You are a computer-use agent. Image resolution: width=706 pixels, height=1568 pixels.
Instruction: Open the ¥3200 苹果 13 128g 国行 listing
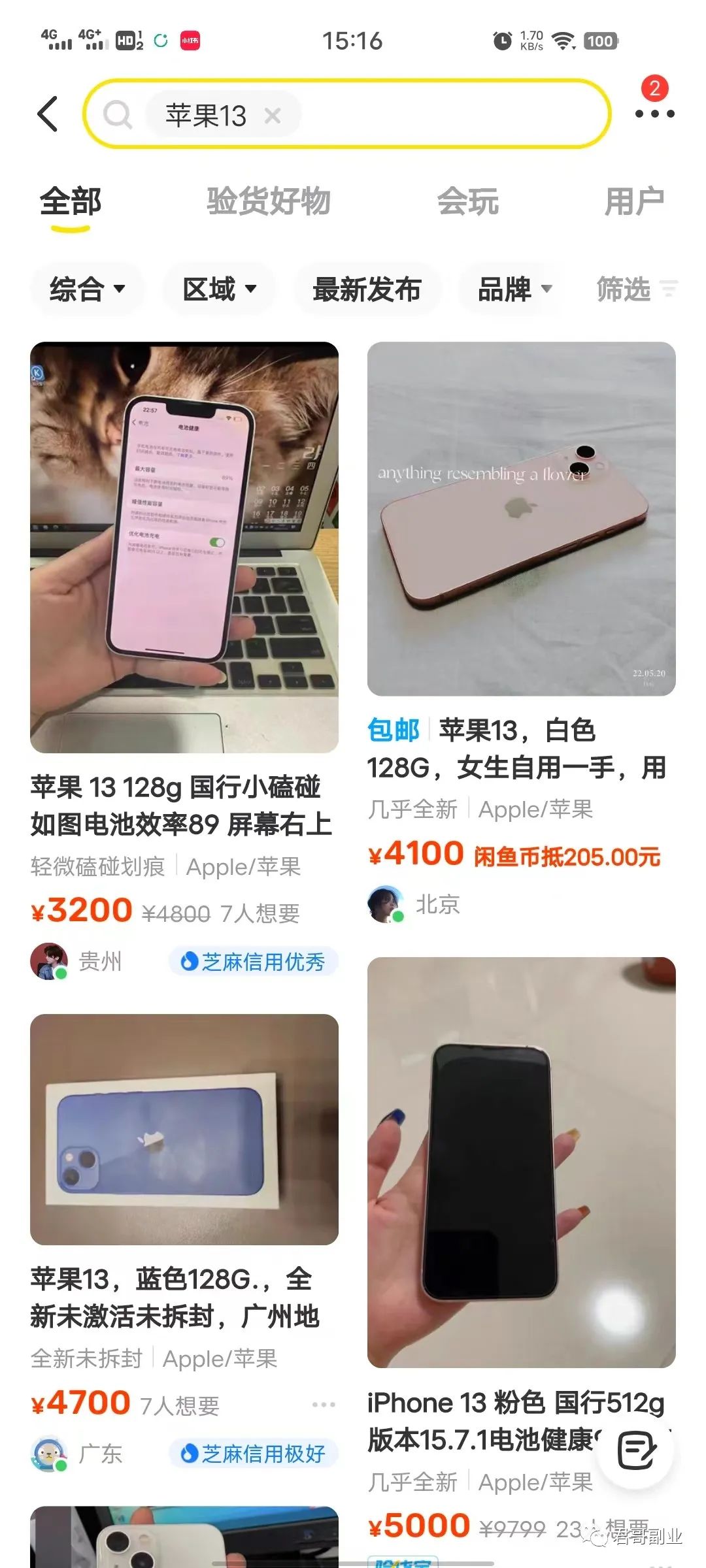[184, 549]
